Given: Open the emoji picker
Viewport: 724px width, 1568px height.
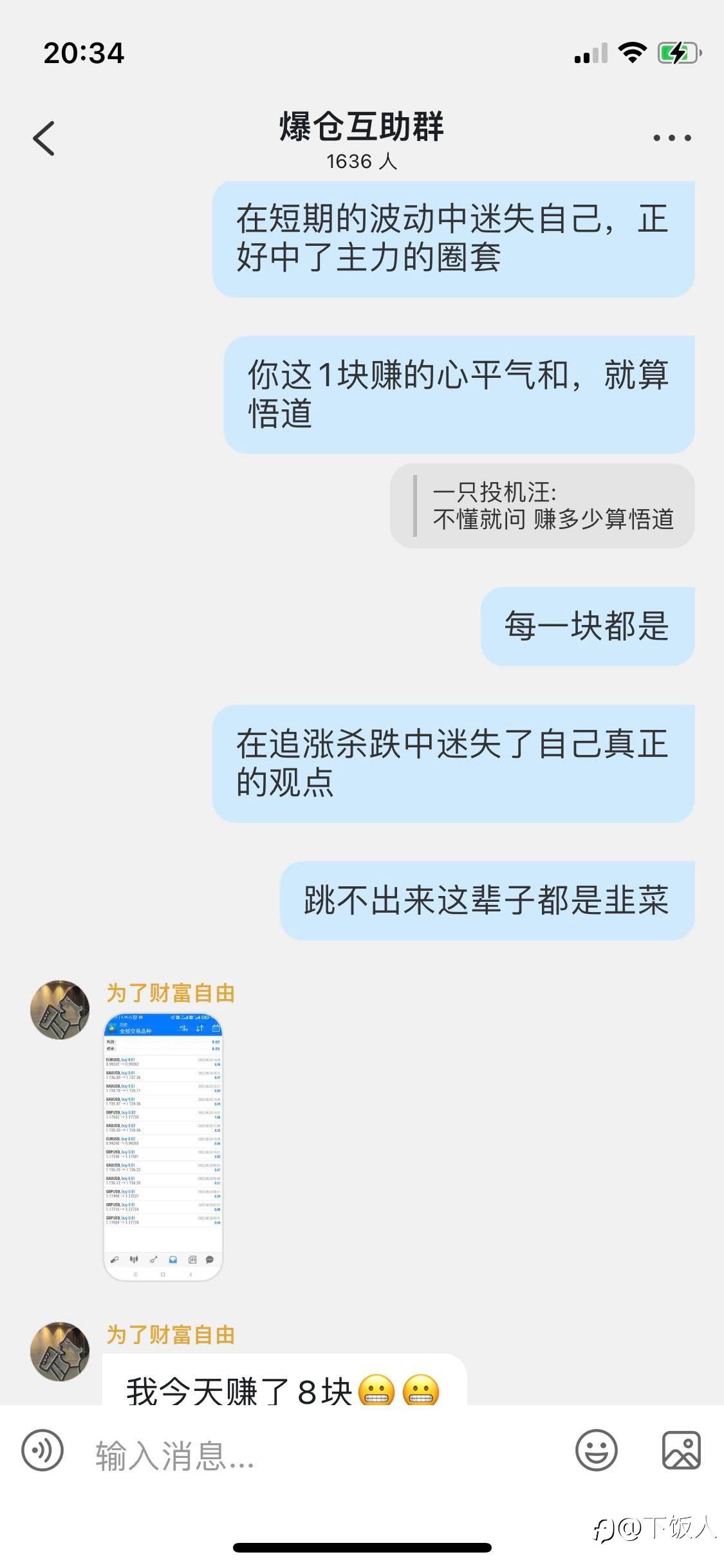Looking at the screenshot, I should tap(596, 1451).
